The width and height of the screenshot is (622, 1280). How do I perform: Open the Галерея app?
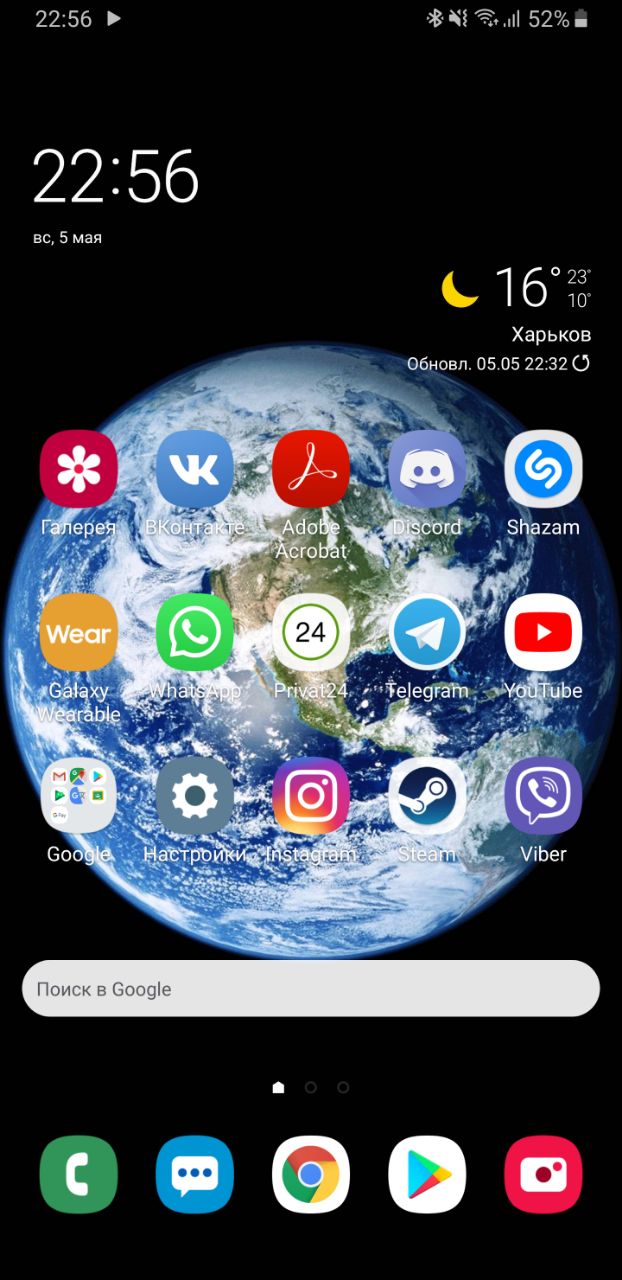coord(78,469)
